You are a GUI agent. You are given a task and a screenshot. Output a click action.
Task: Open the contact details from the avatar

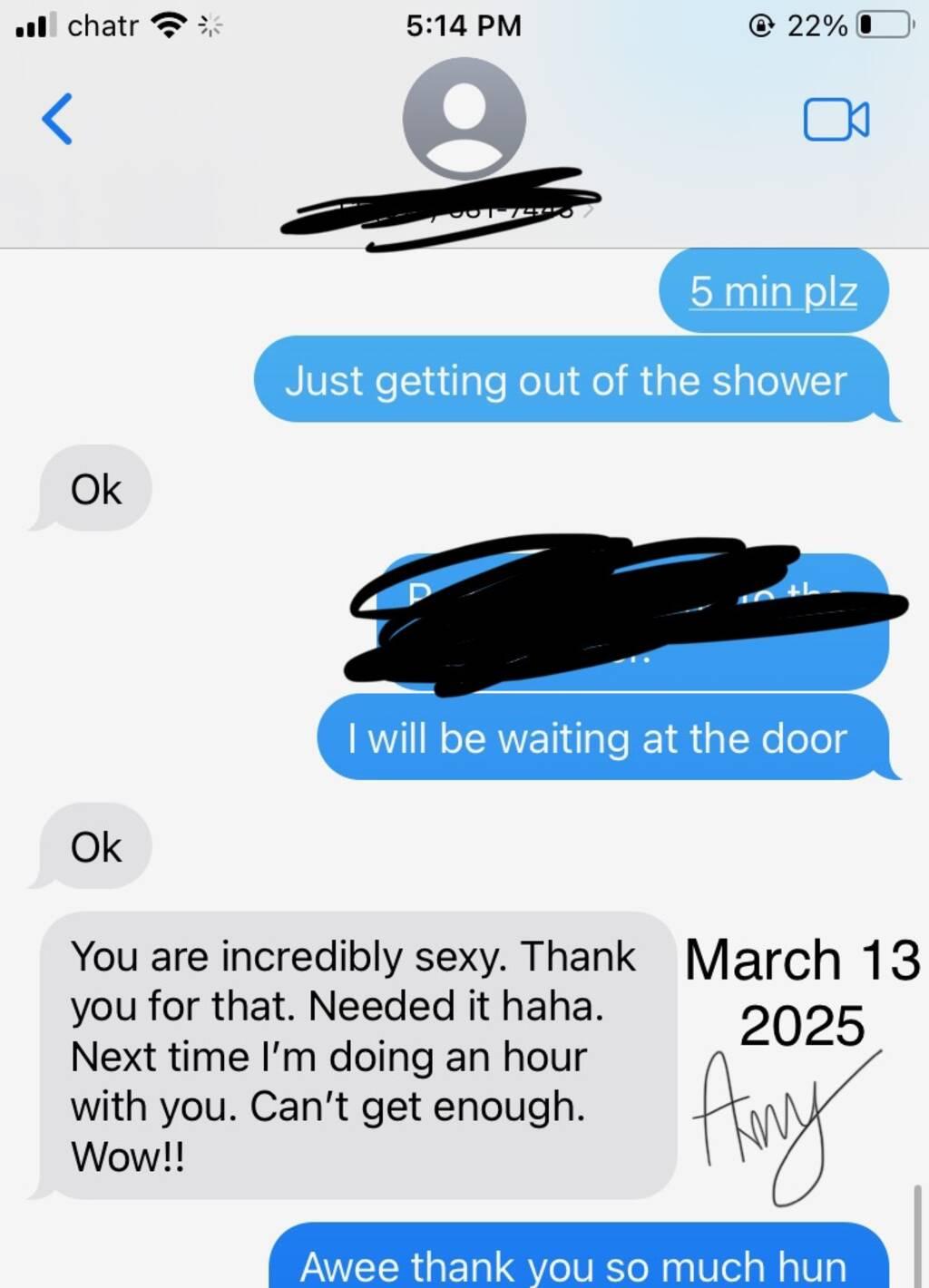(464, 119)
